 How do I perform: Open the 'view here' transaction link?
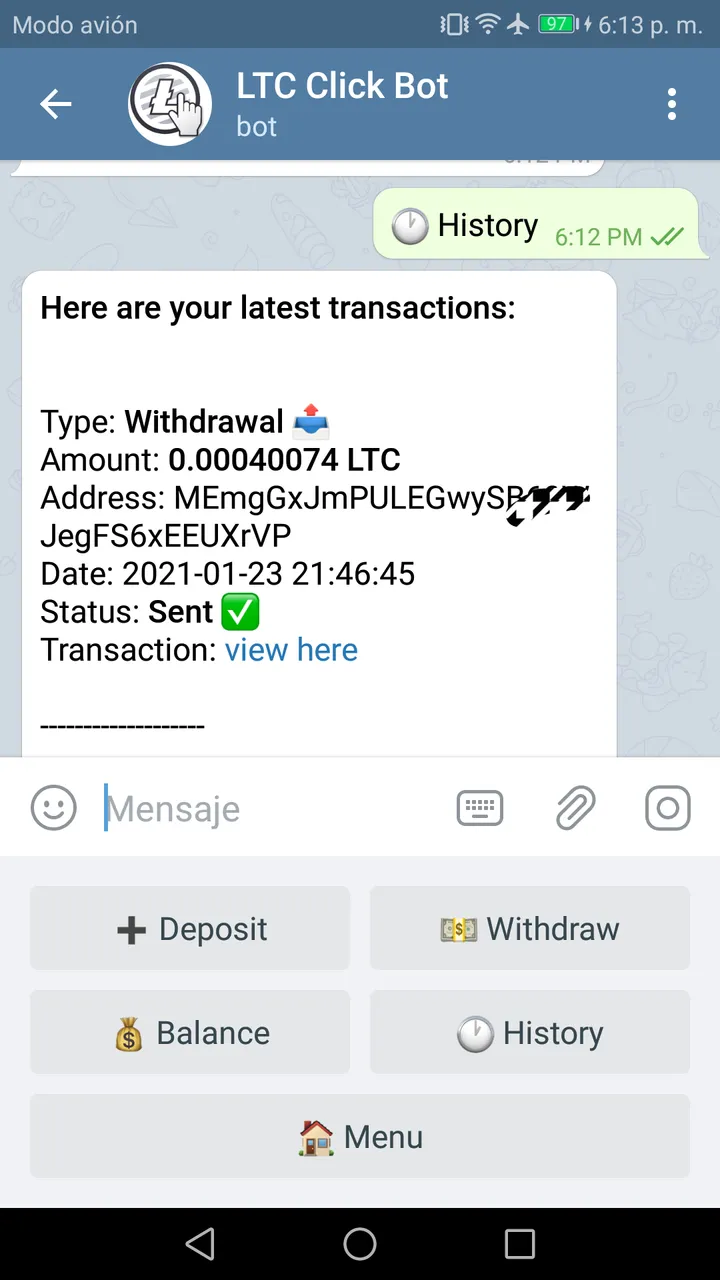click(x=291, y=650)
